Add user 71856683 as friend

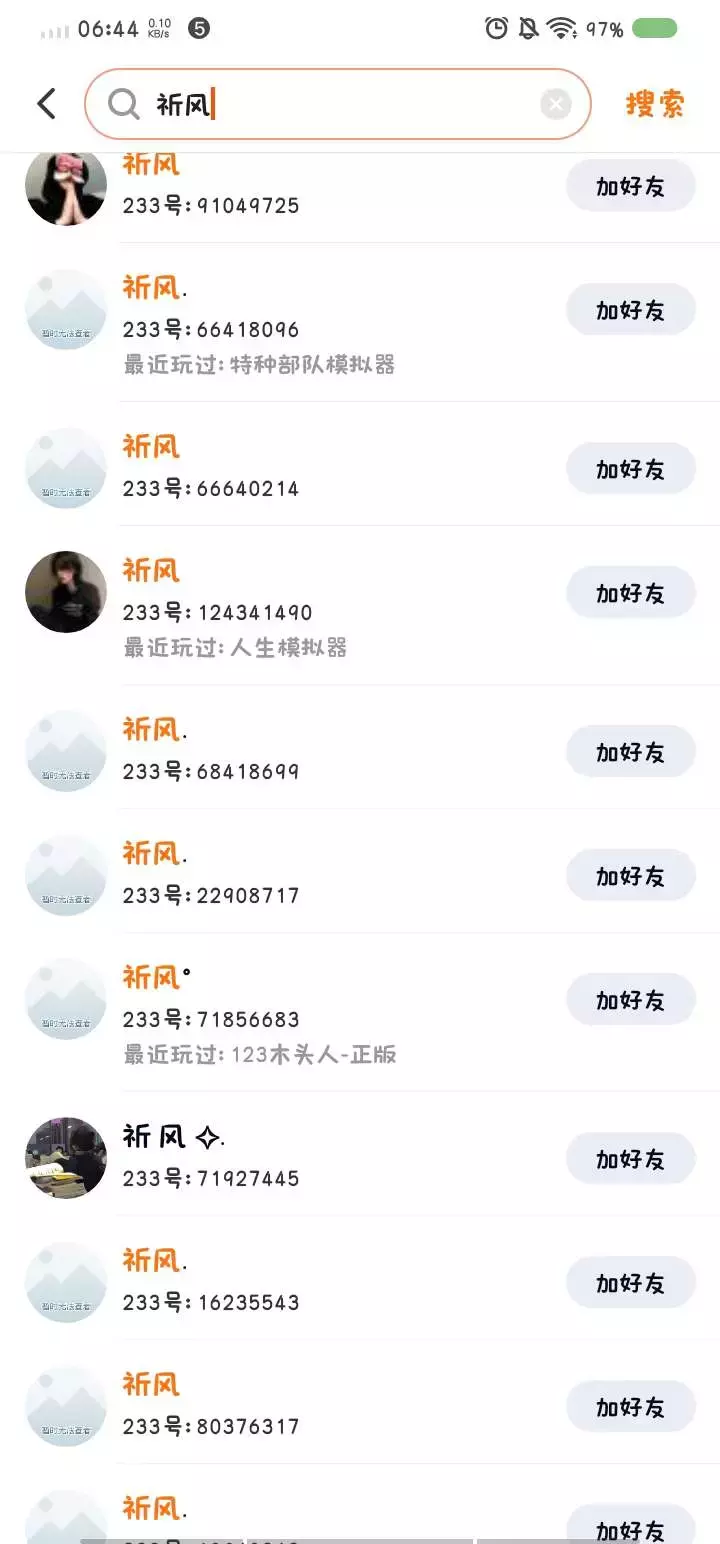630,1000
